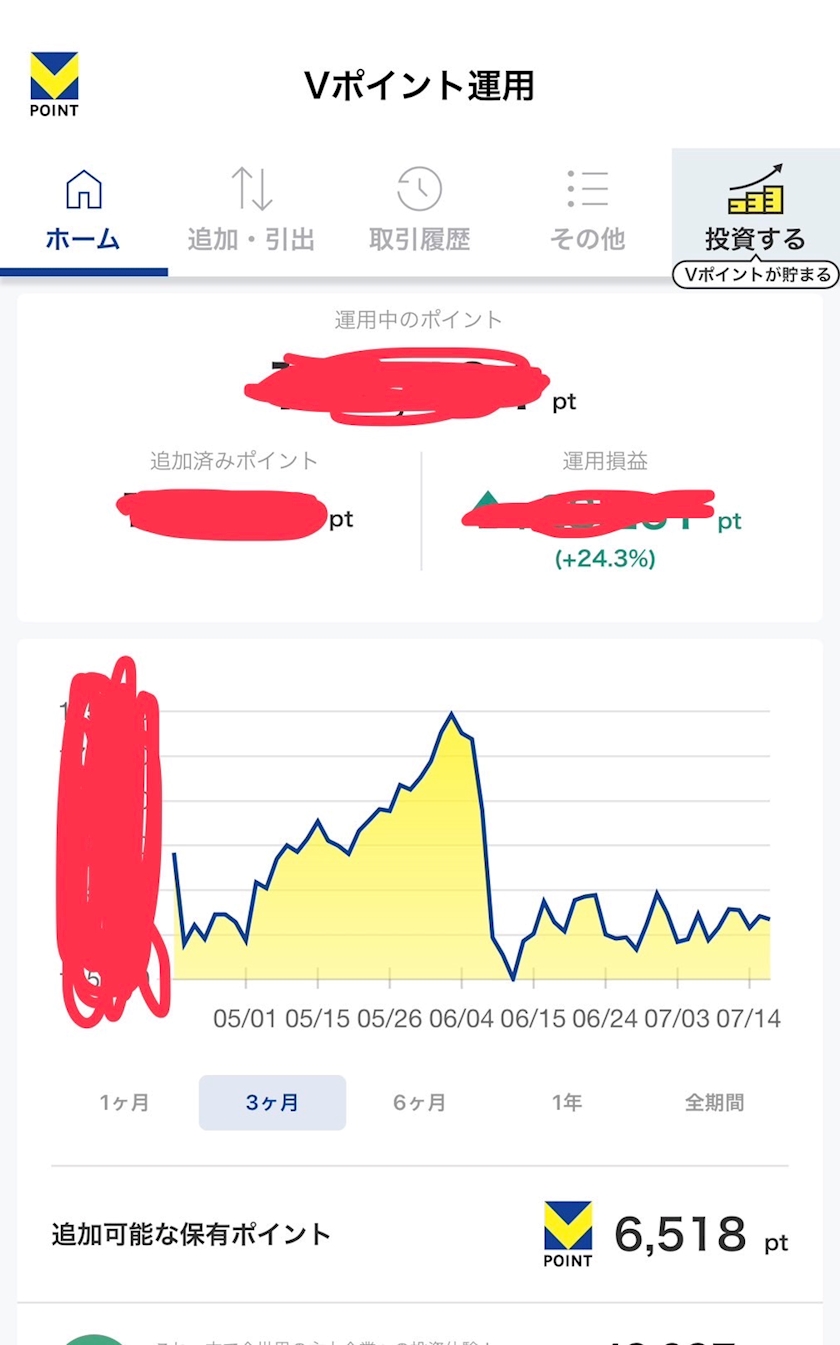Tap the 投資する button

[x=756, y=212]
